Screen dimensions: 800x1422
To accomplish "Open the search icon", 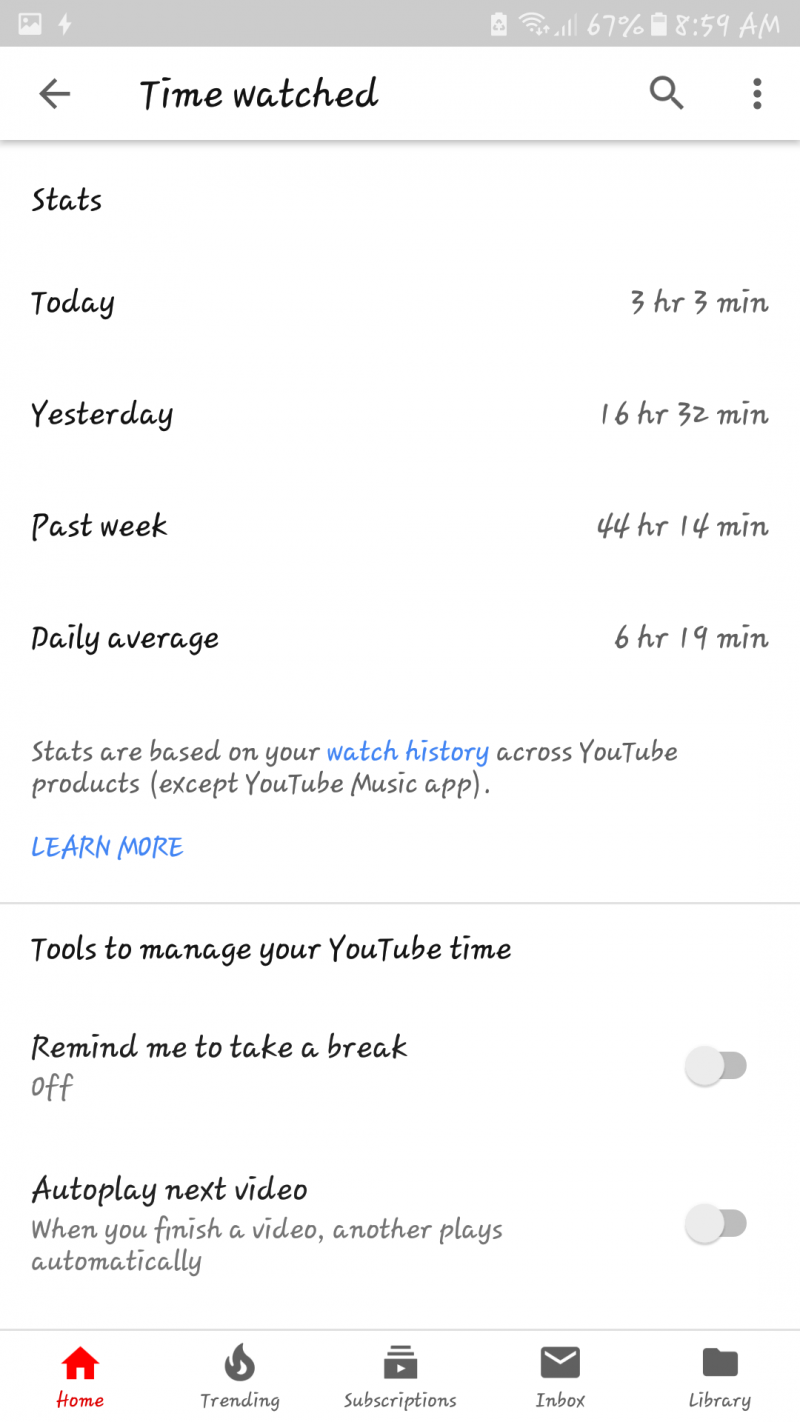I will coord(667,93).
